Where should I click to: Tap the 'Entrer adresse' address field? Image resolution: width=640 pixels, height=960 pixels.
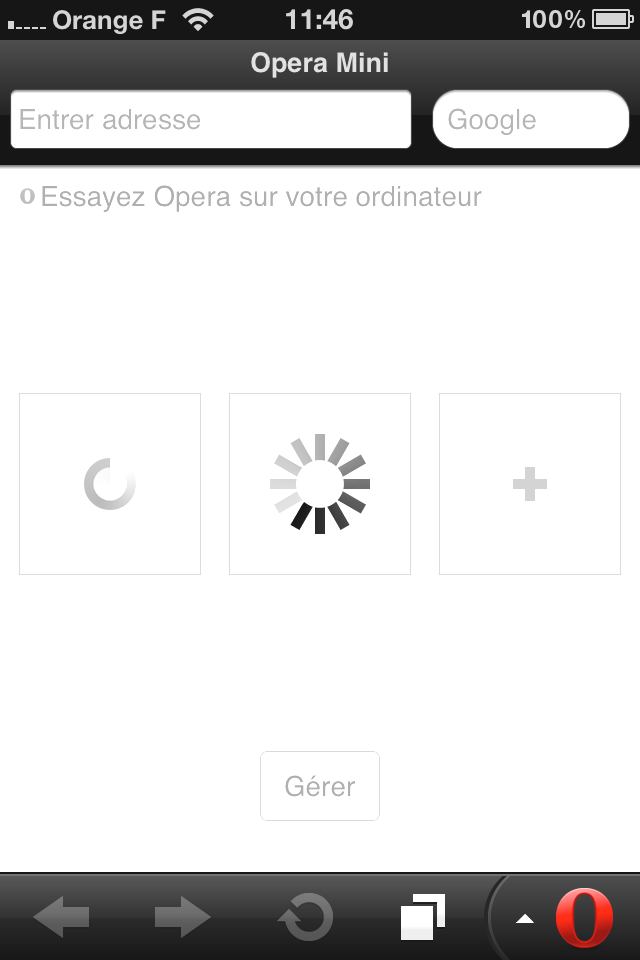[x=210, y=120]
